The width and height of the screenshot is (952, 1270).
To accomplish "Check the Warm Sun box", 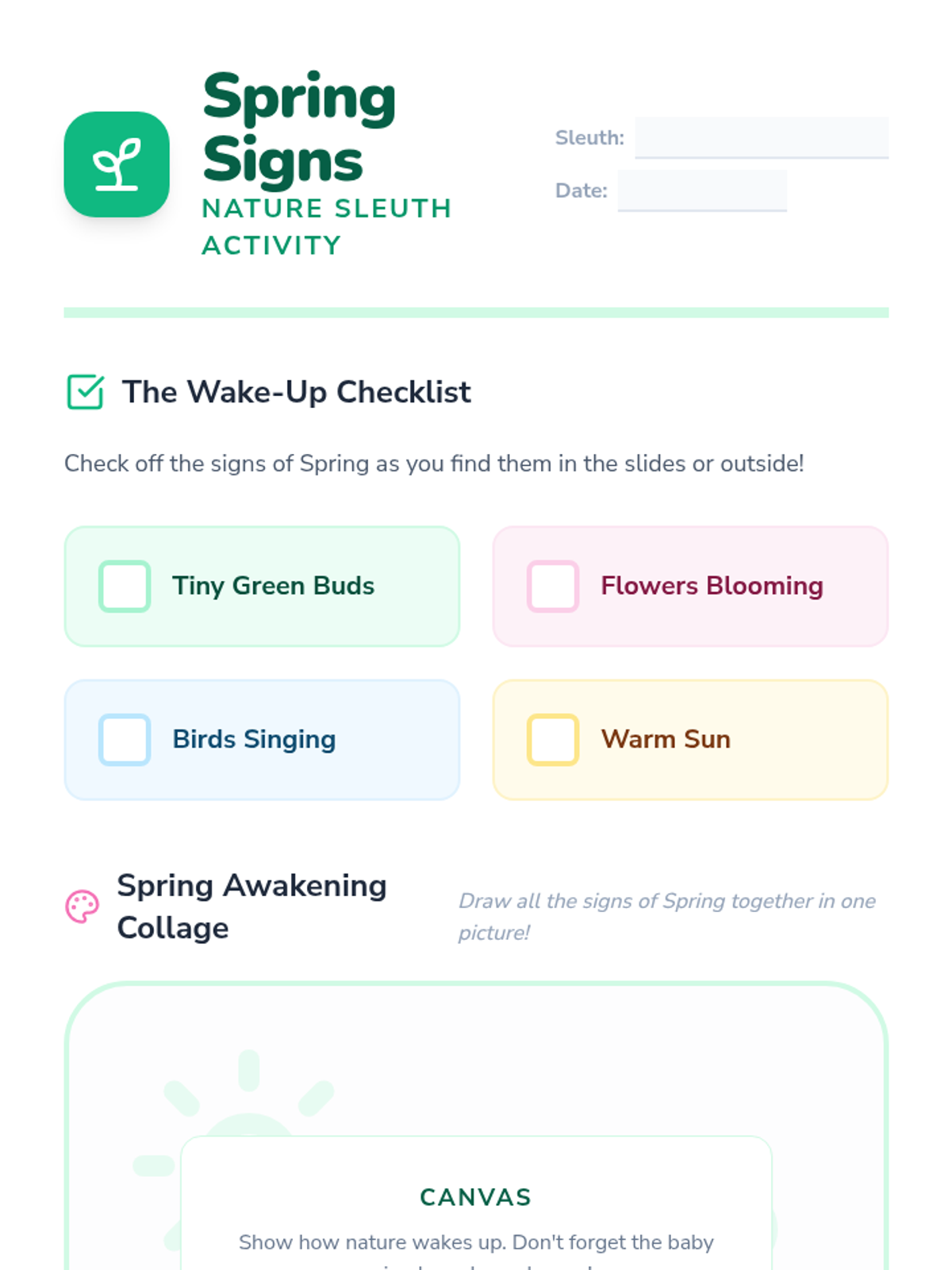I will [553, 740].
